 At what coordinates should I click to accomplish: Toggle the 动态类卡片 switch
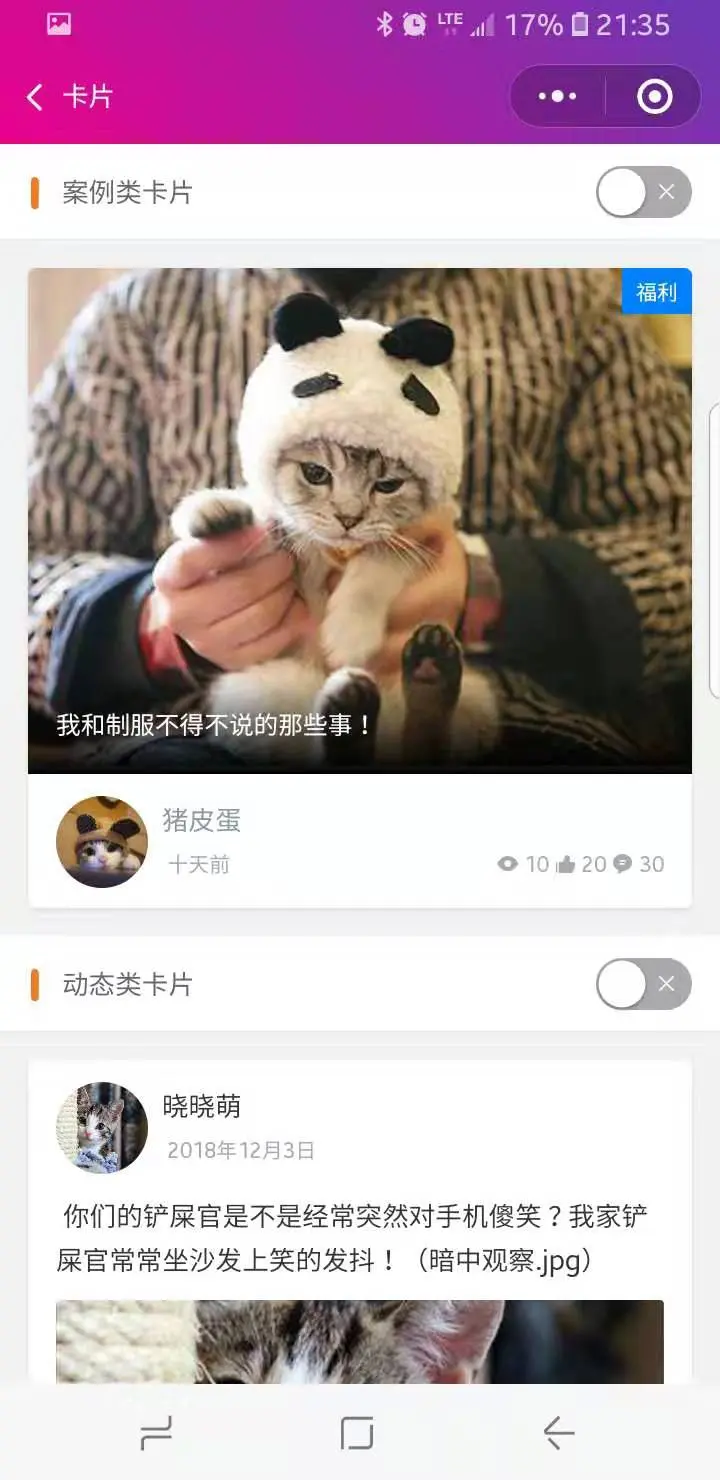point(643,984)
